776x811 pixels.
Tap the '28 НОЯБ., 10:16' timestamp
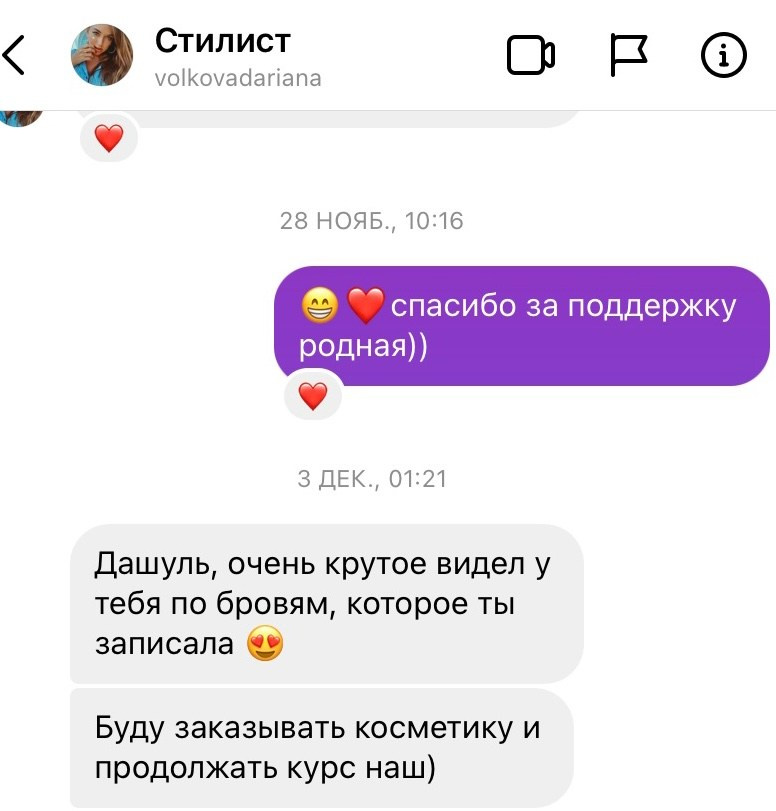[x=372, y=220]
